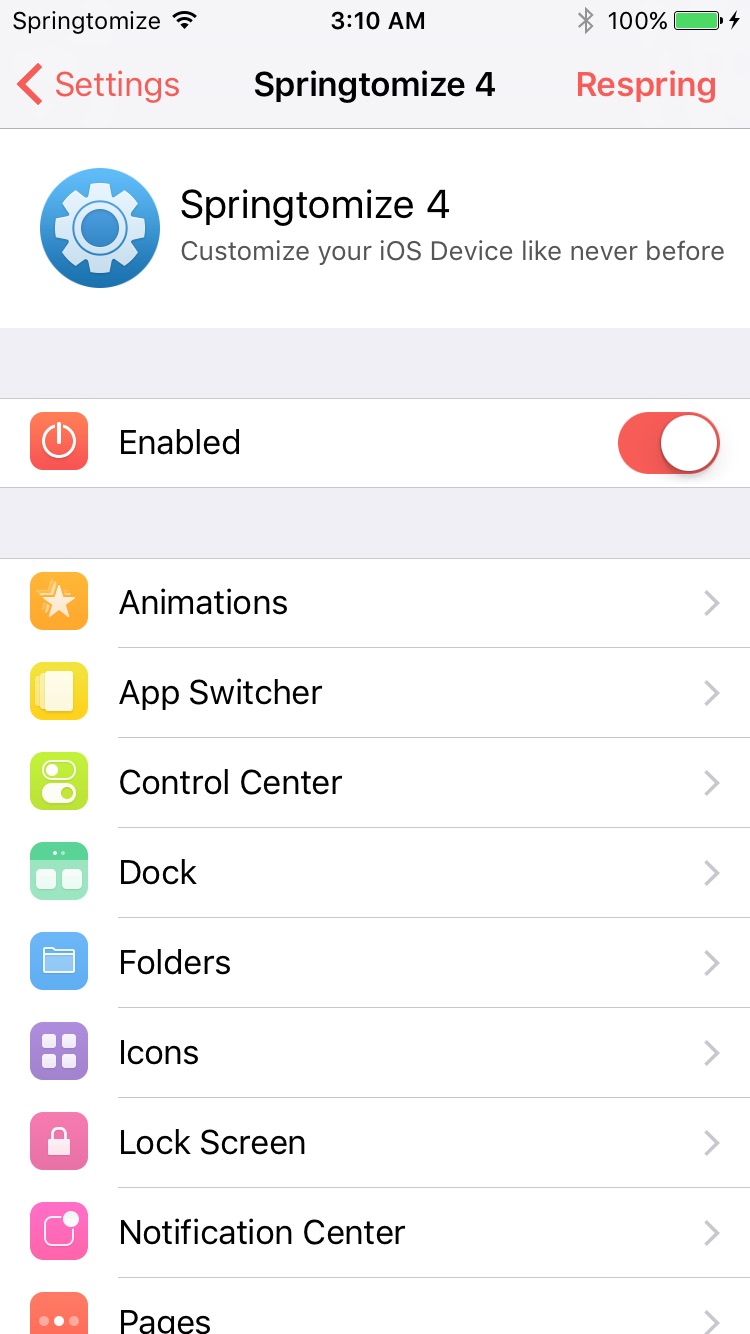Open Notification Center settings
This screenshot has width=750, height=1334.
click(375, 1233)
